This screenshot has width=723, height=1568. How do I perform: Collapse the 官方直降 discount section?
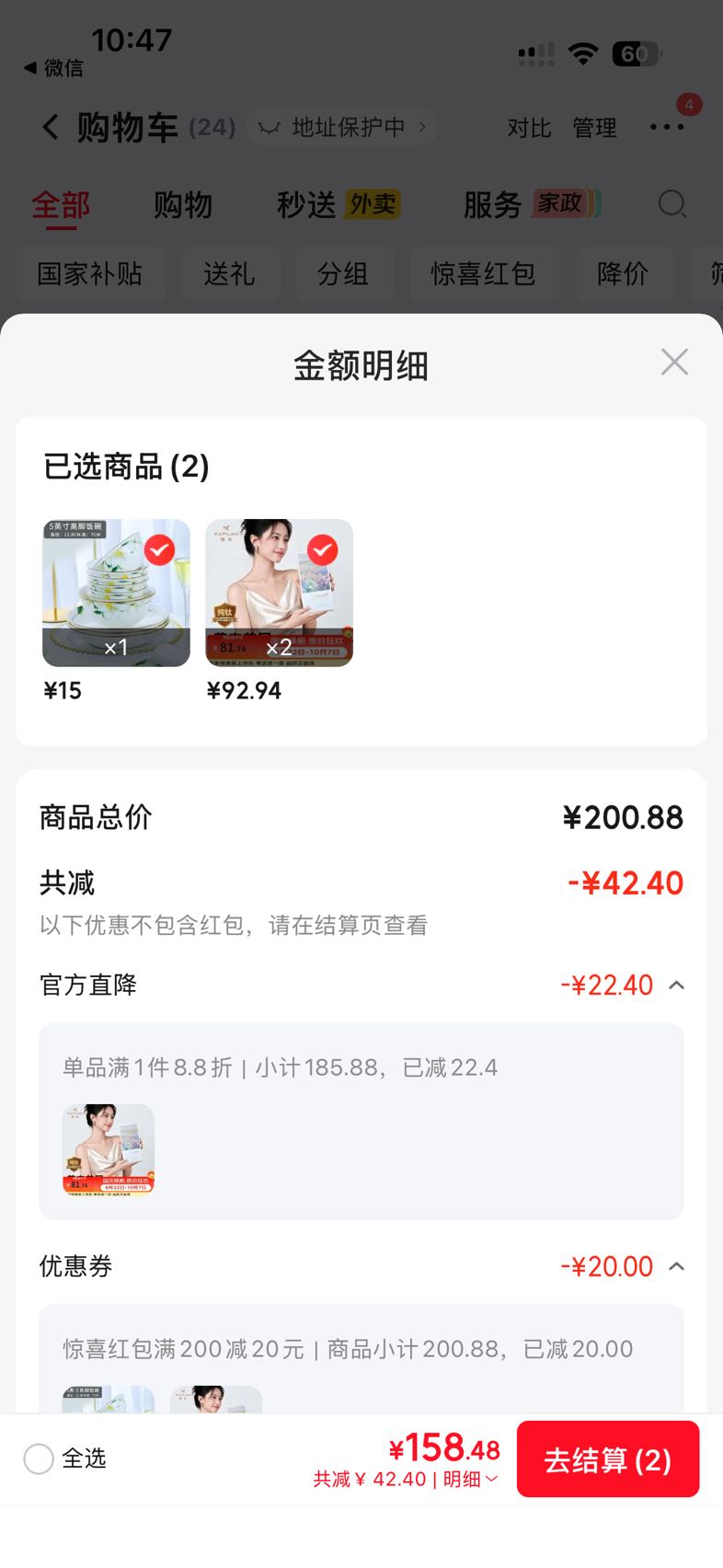[676, 986]
